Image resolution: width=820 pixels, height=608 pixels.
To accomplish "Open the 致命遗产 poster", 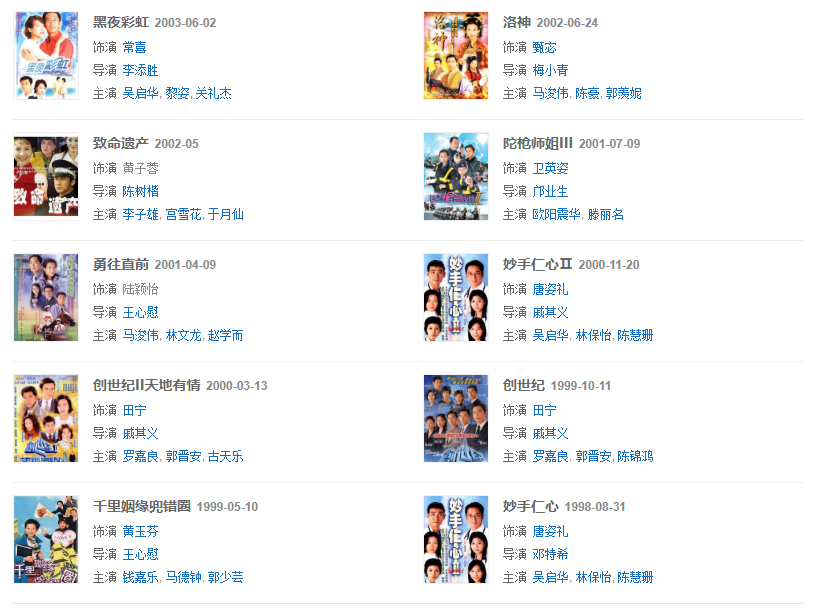I will click(46, 177).
